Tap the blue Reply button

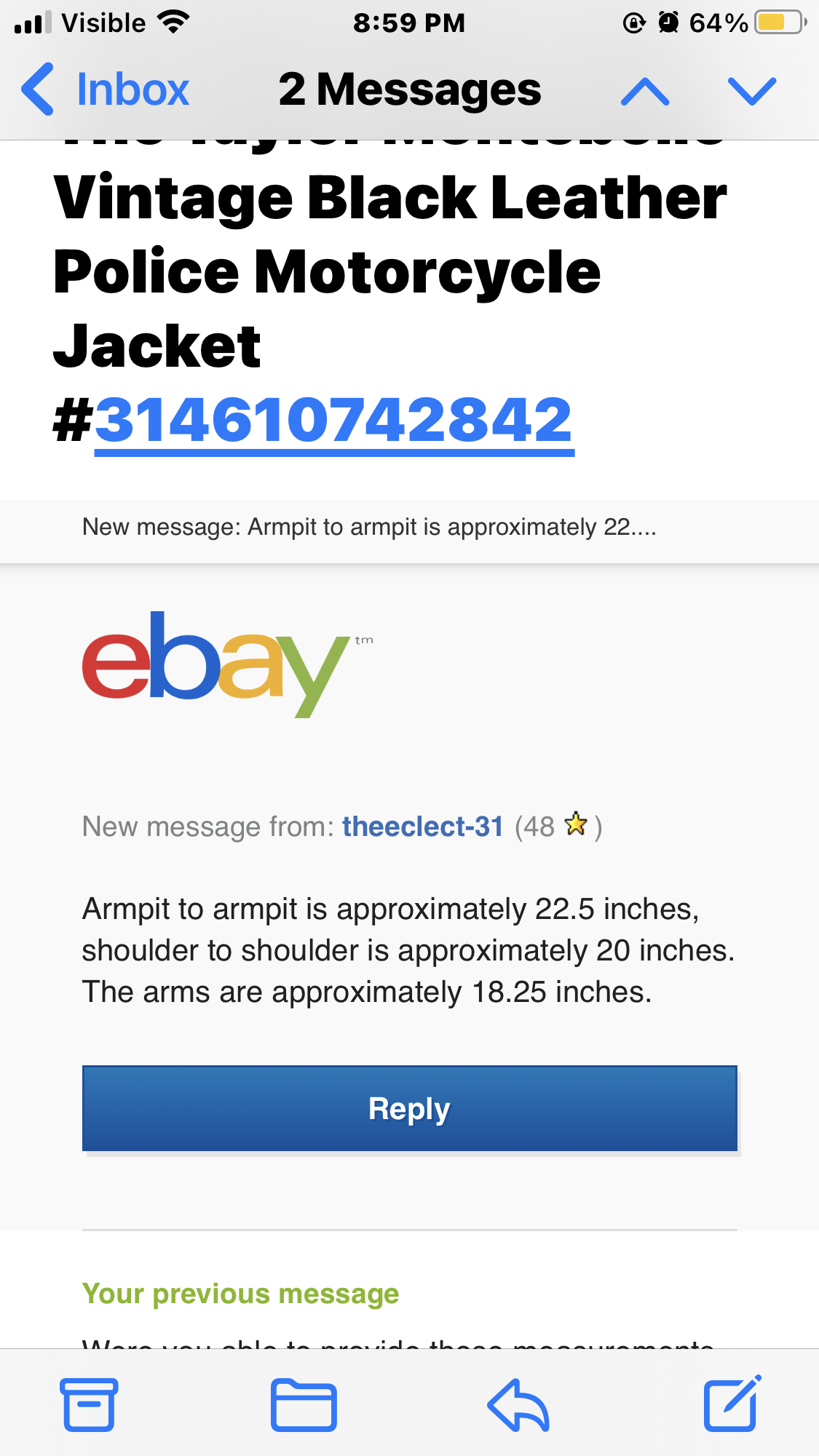(x=410, y=1109)
